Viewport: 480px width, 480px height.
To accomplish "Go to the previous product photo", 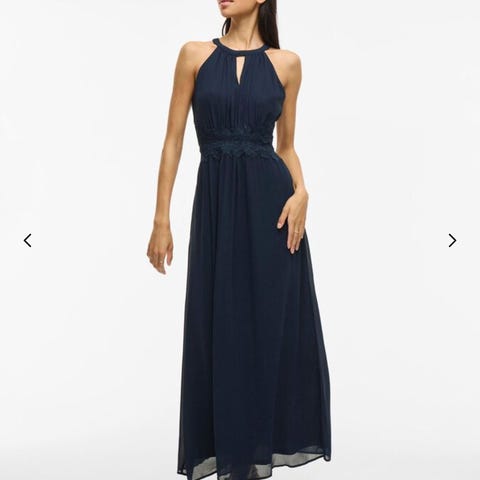I will pos(28,240).
